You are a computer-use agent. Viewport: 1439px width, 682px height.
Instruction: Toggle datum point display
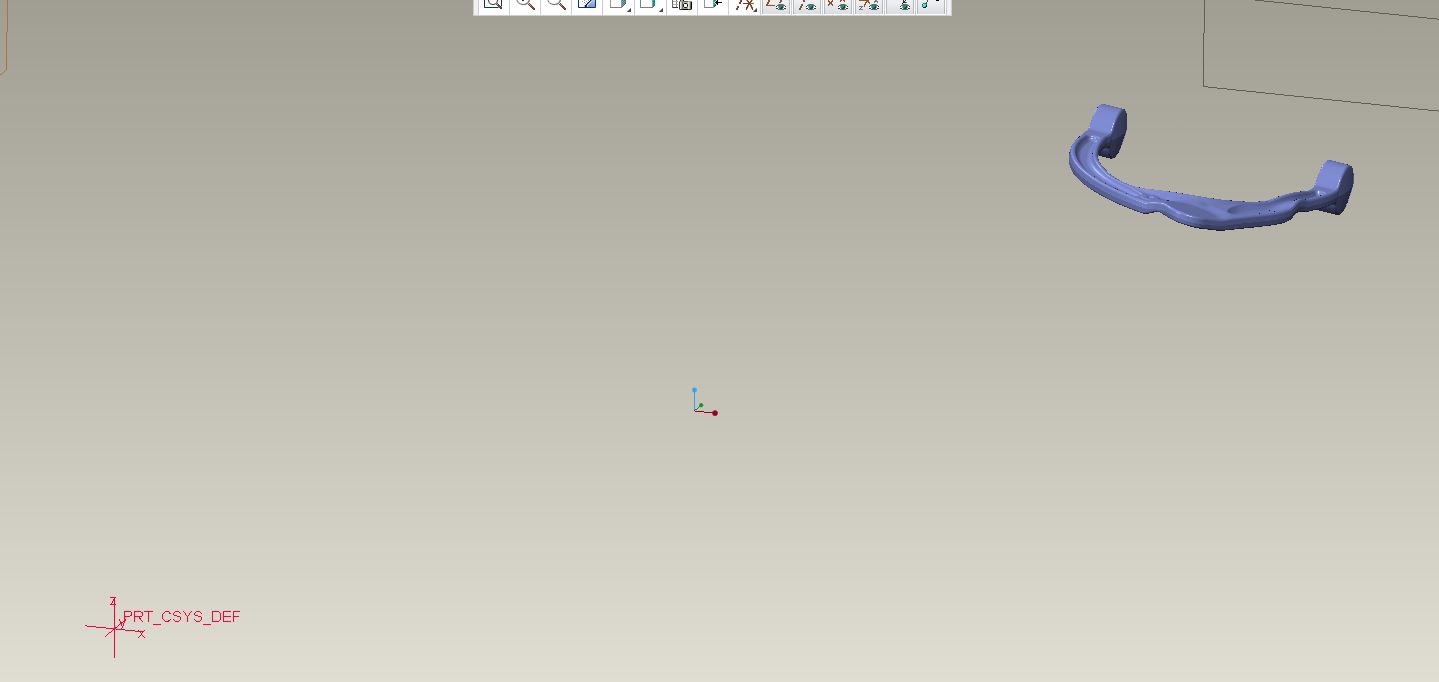click(x=838, y=5)
